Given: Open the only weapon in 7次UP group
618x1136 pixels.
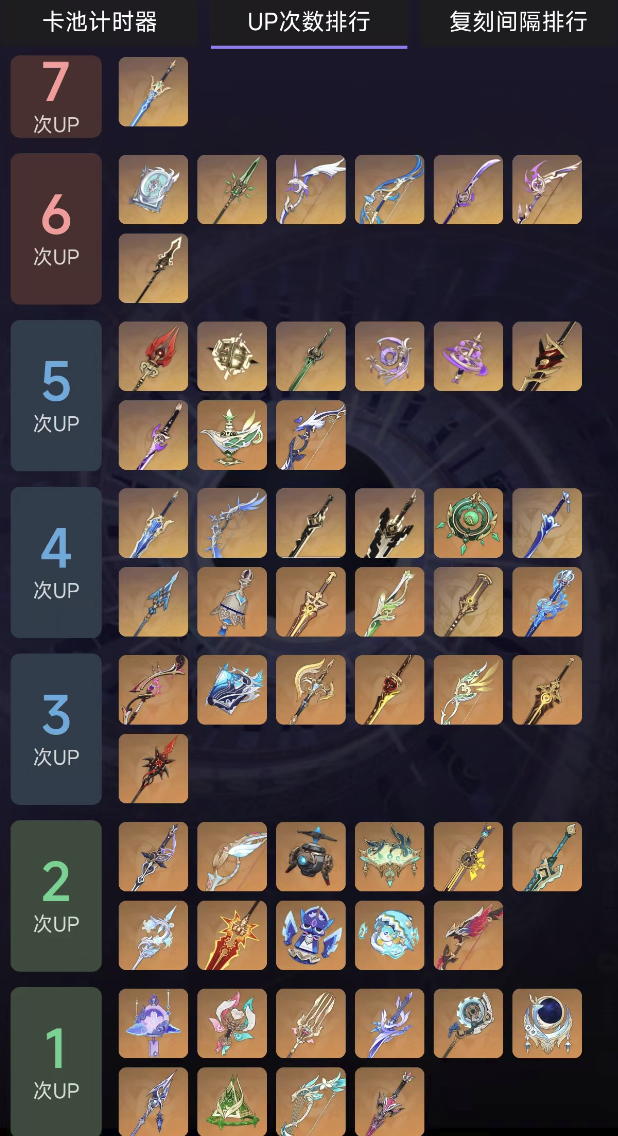Looking at the screenshot, I should point(153,92).
